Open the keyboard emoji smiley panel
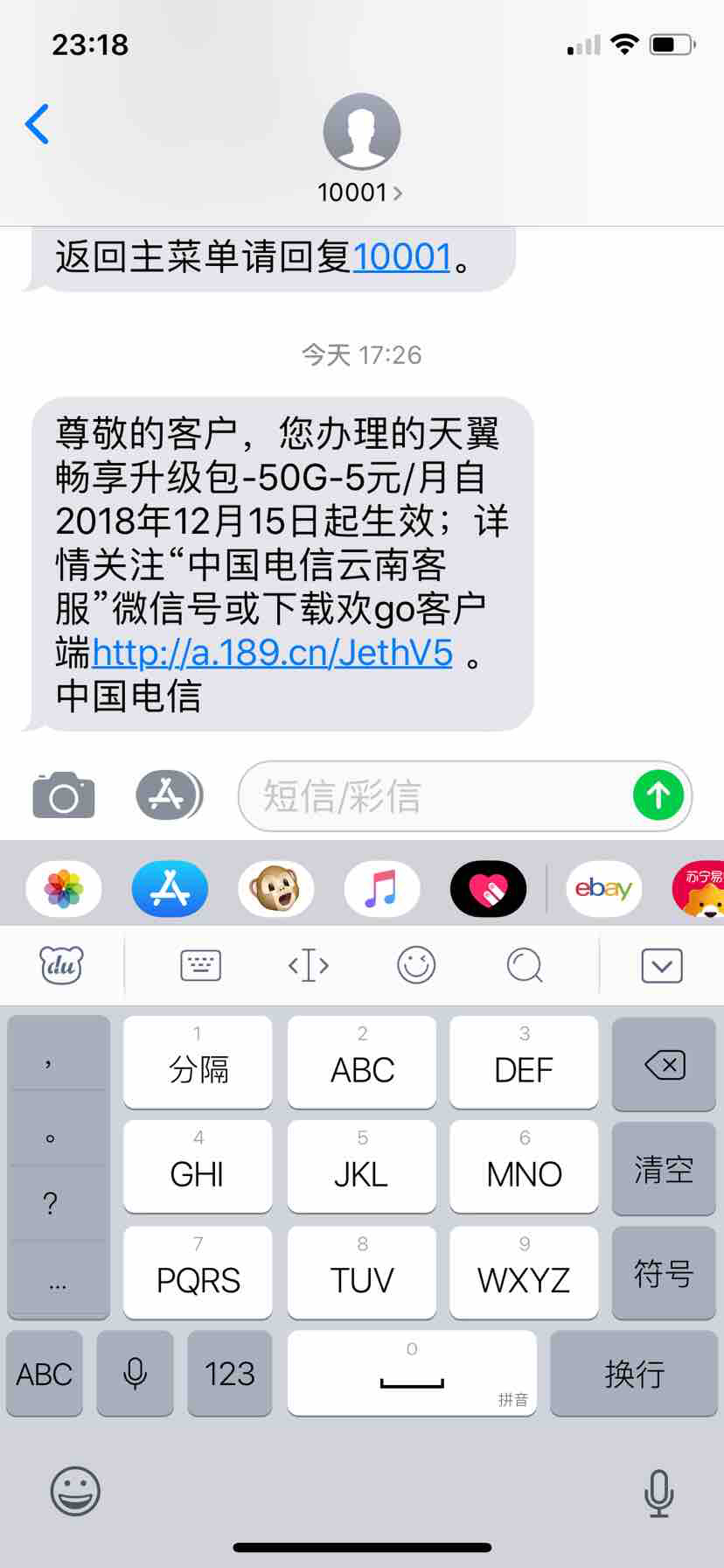Image resolution: width=724 pixels, height=1568 pixels. point(416,966)
